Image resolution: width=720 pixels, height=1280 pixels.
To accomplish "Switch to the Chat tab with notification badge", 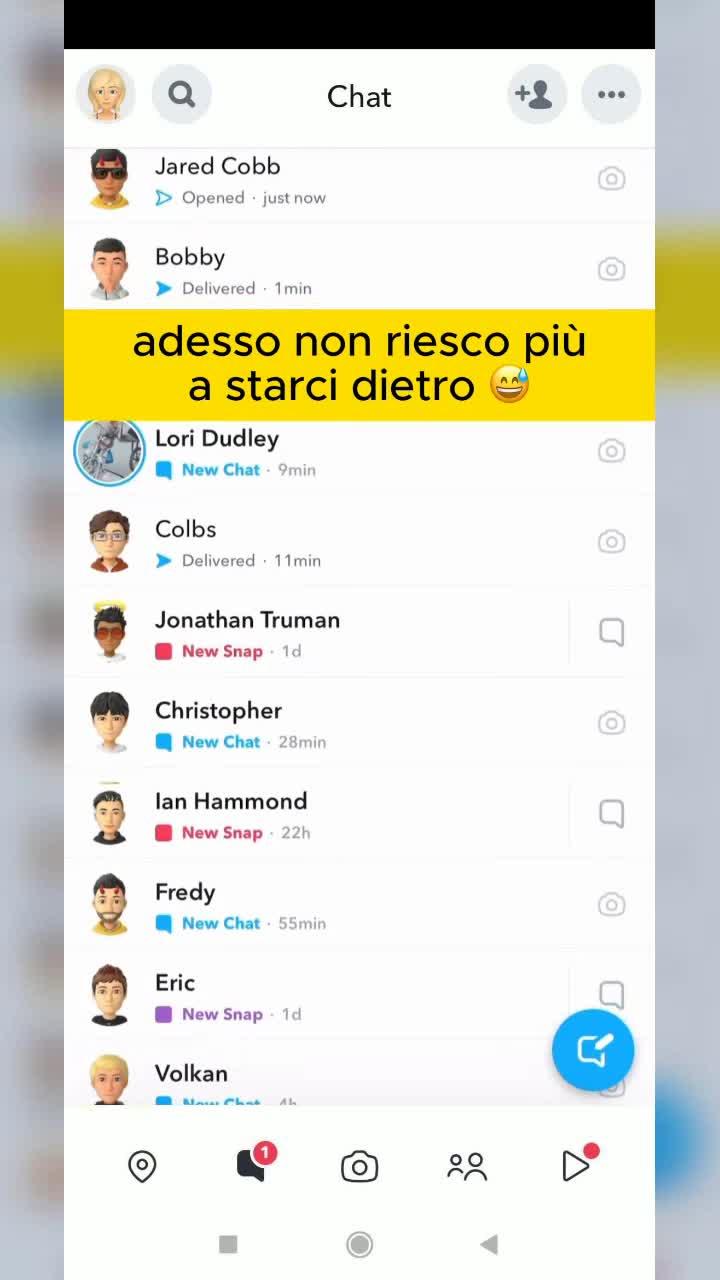I will (x=251, y=1166).
